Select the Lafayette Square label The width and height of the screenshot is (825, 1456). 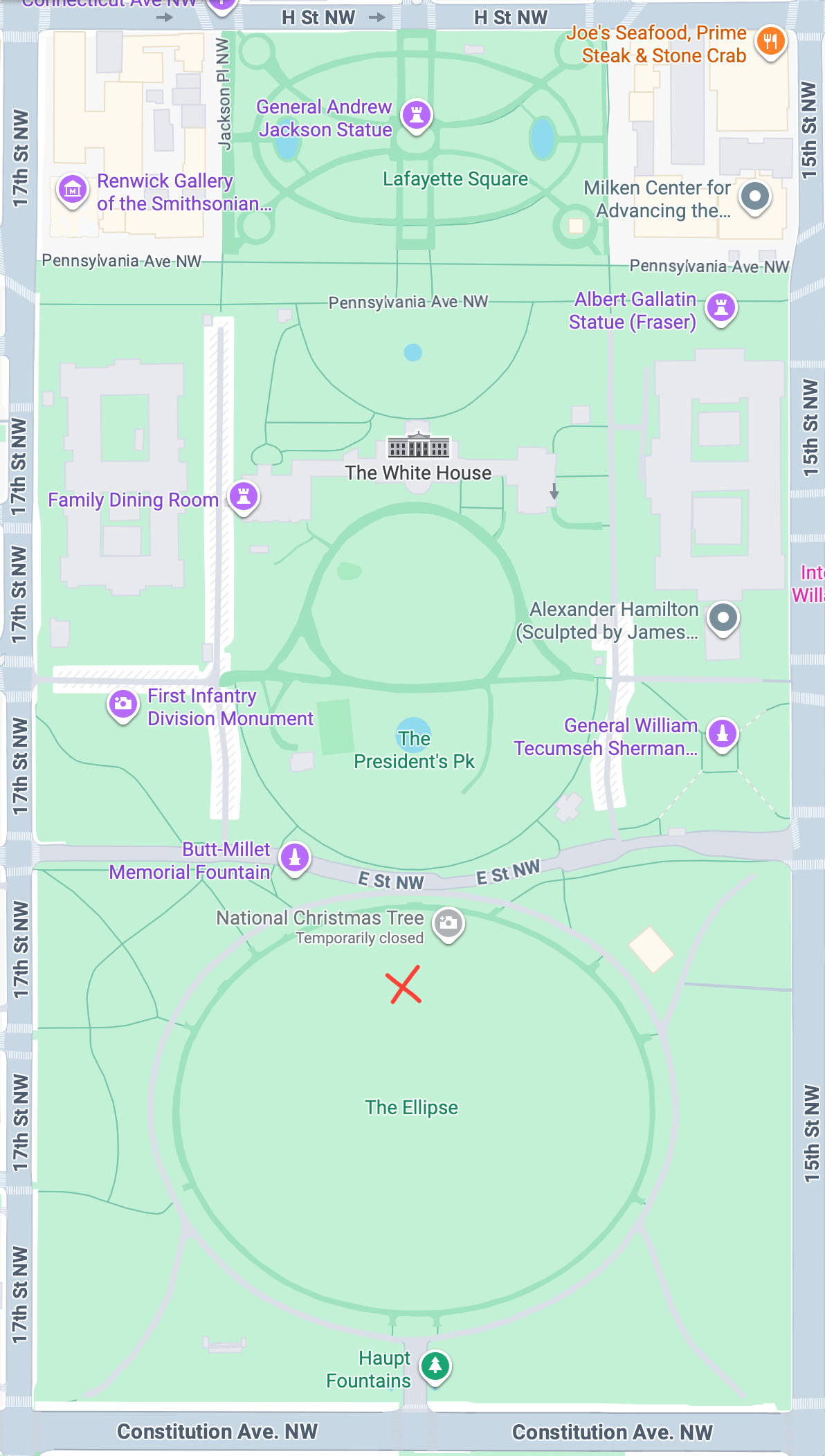click(455, 179)
